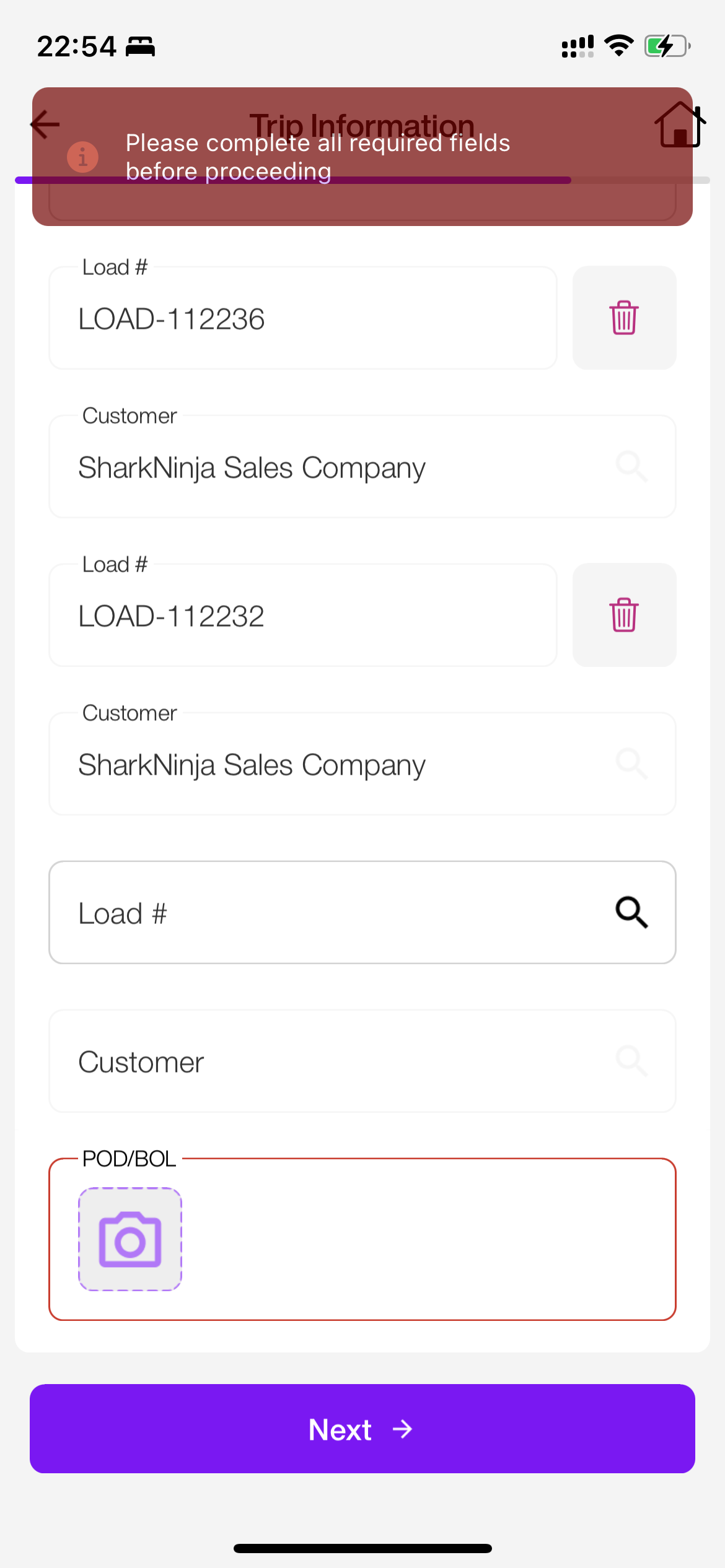Add a POD/BOL photo with camera

[x=130, y=1239]
